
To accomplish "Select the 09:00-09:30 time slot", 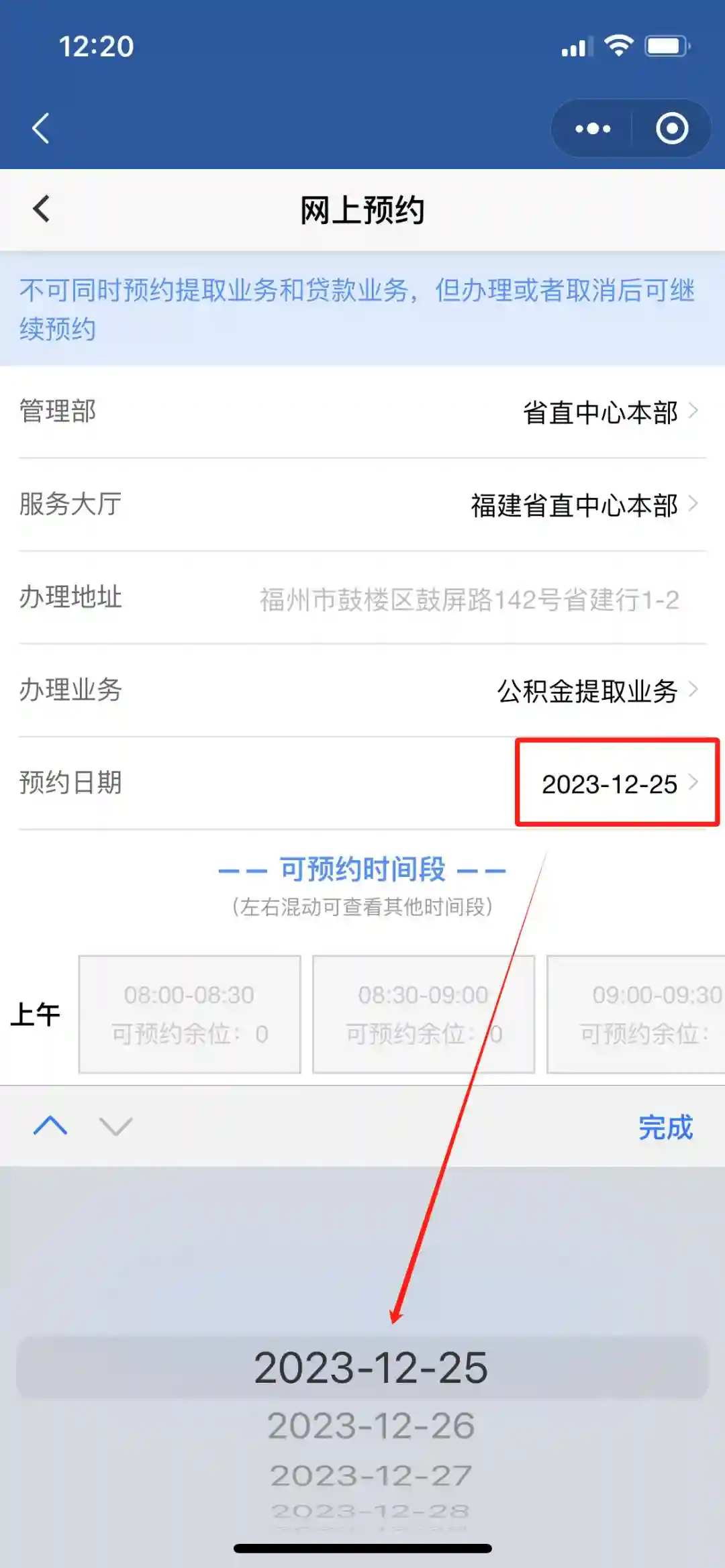I will click(636, 1014).
